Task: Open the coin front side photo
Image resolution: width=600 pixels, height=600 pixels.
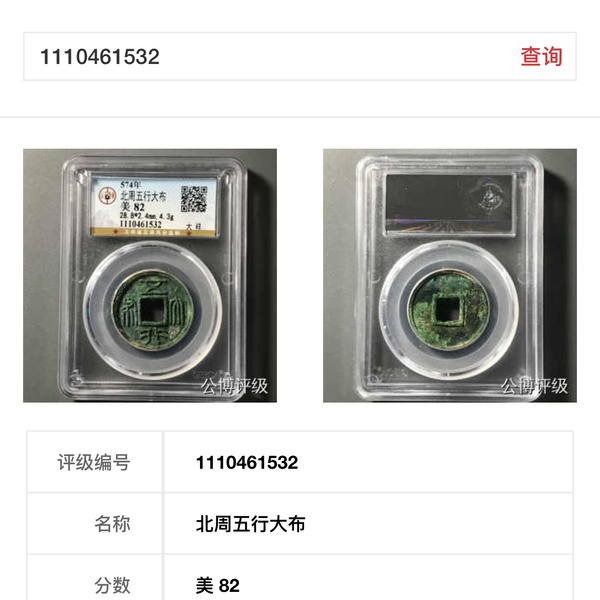Action: click(150, 275)
